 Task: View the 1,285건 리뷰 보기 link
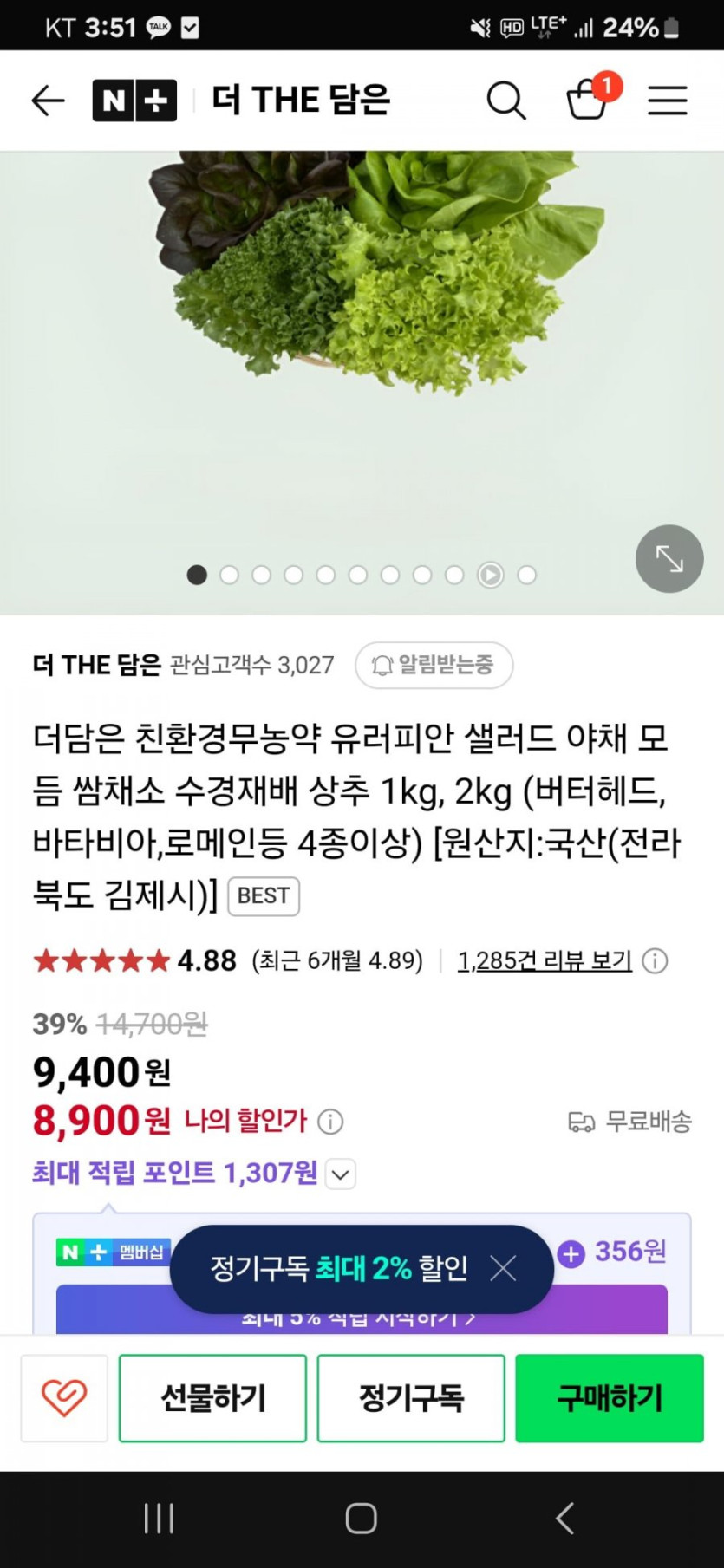pyautogui.click(x=545, y=960)
